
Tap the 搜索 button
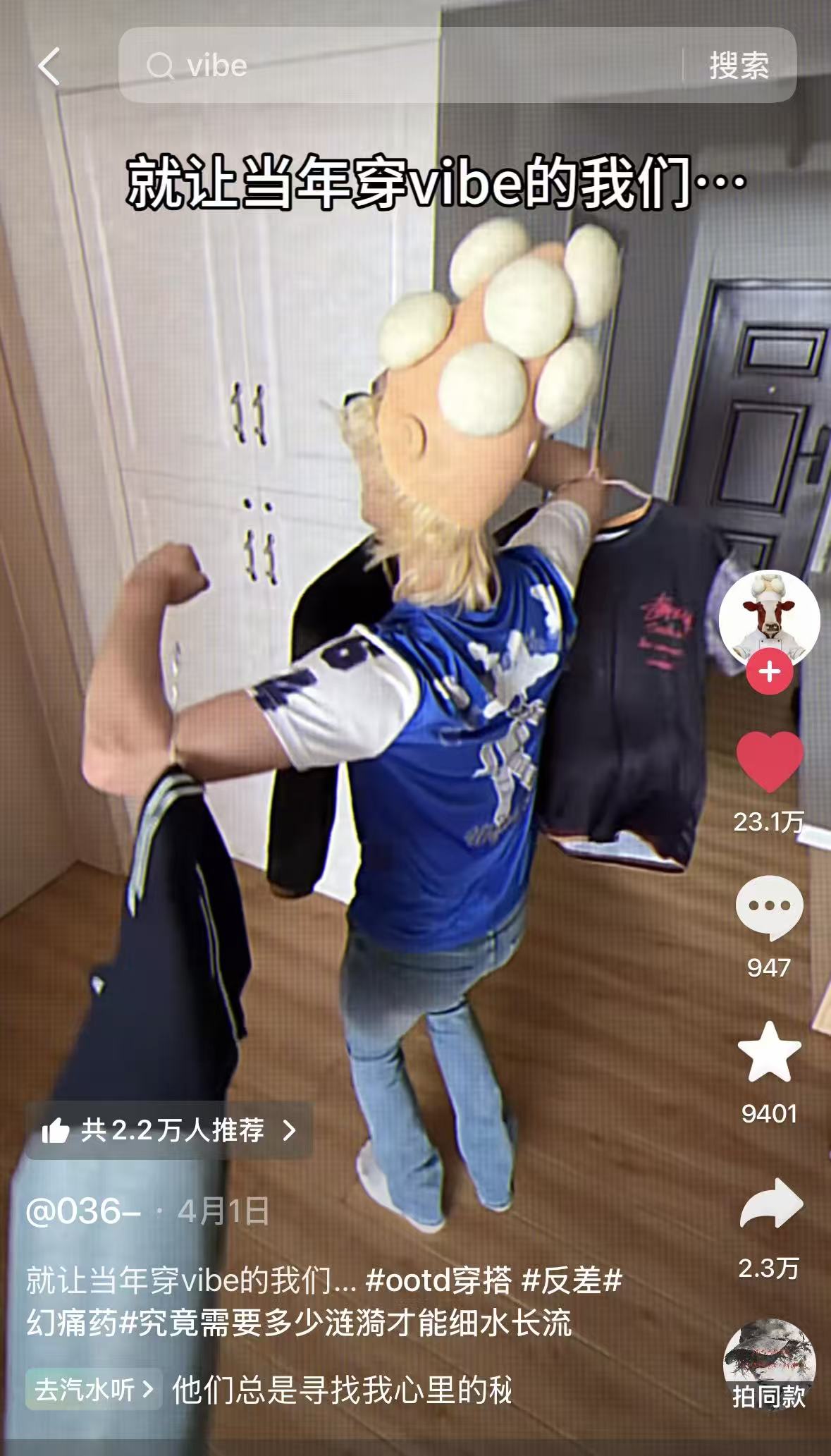click(x=739, y=66)
